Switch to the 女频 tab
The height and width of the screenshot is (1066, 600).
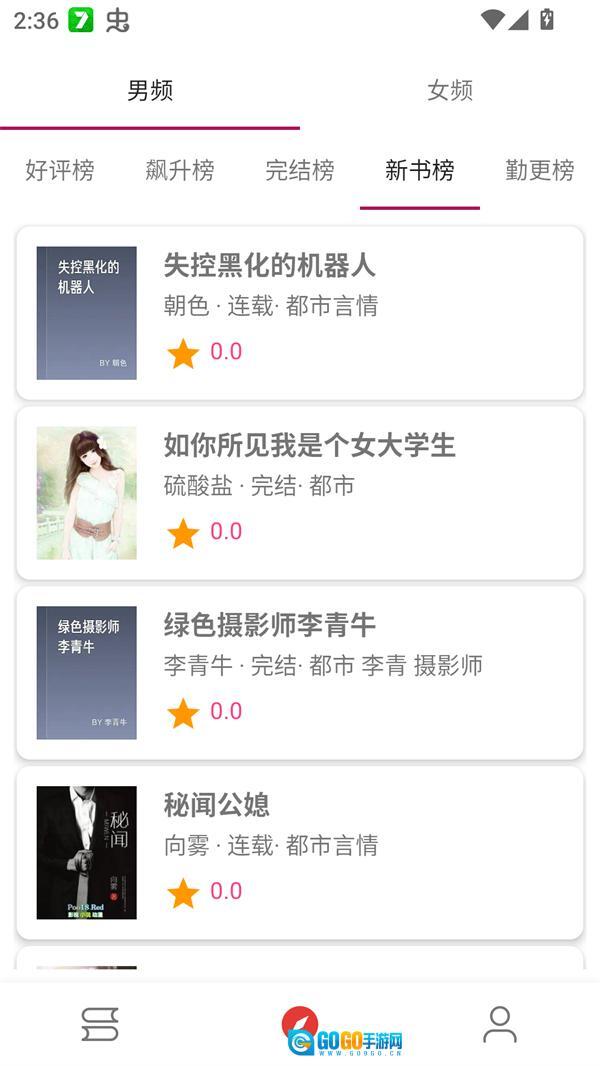point(450,91)
